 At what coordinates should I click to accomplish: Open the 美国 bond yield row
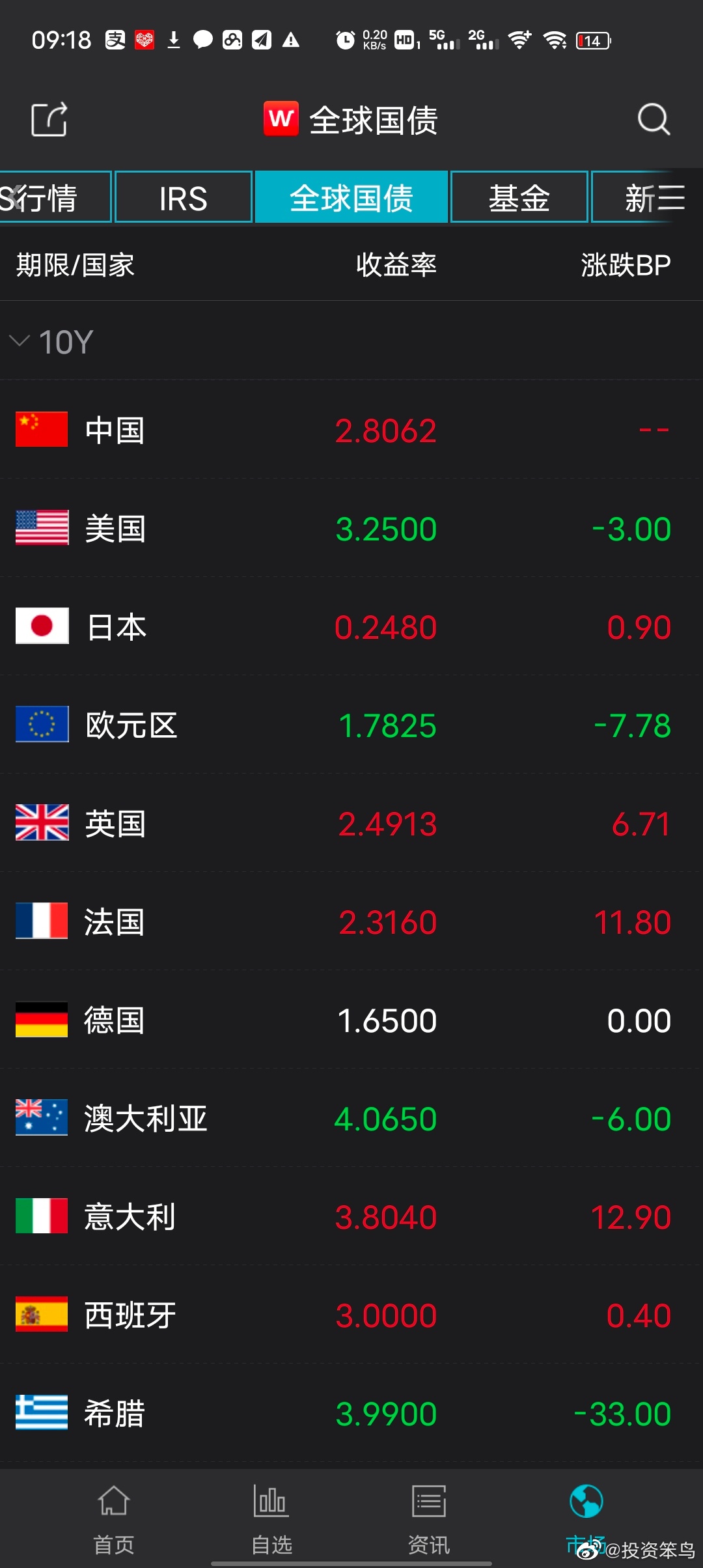click(x=351, y=528)
